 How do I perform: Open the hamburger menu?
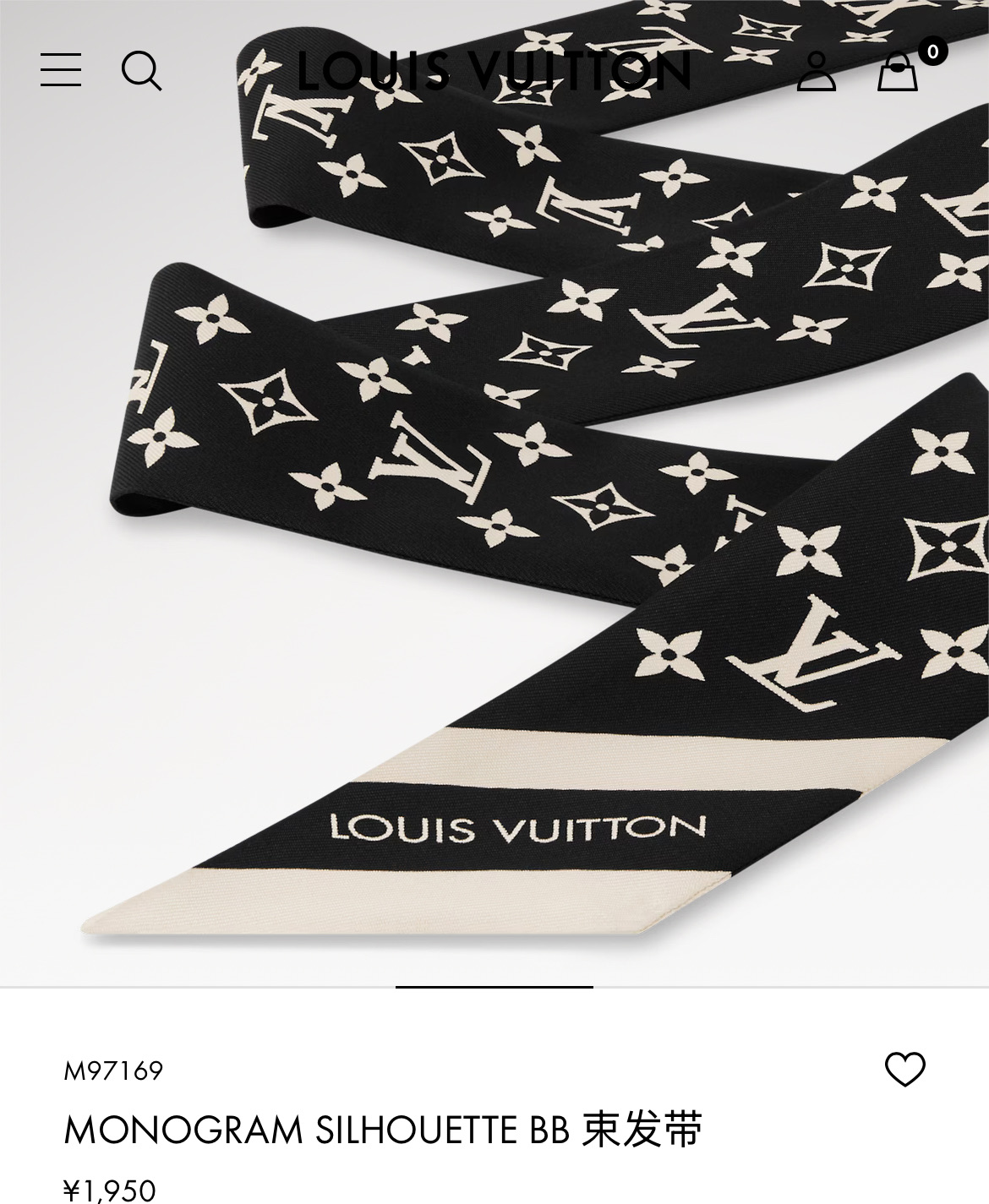pyautogui.click(x=61, y=69)
